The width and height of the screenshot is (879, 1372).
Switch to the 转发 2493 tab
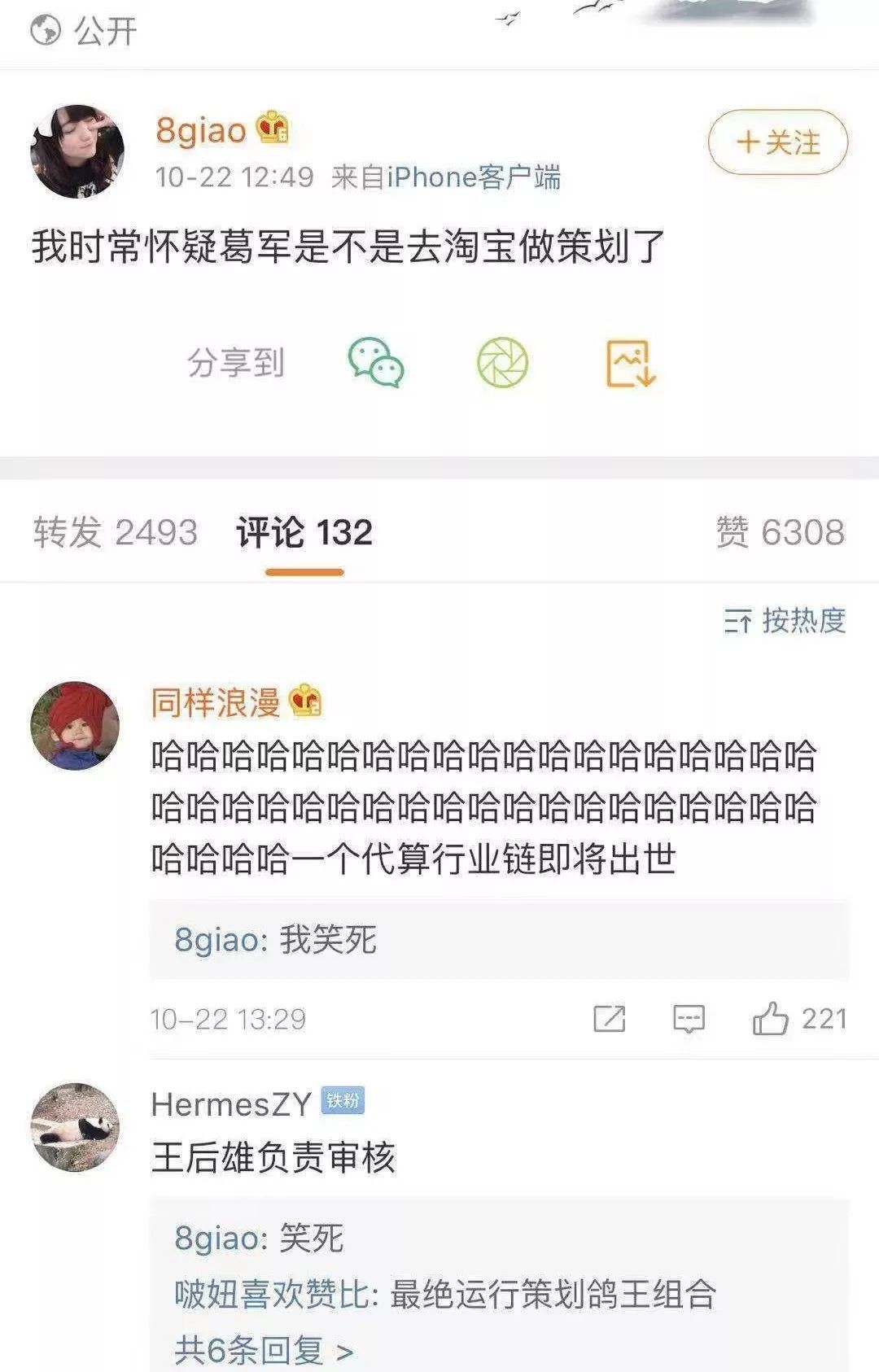116,533
